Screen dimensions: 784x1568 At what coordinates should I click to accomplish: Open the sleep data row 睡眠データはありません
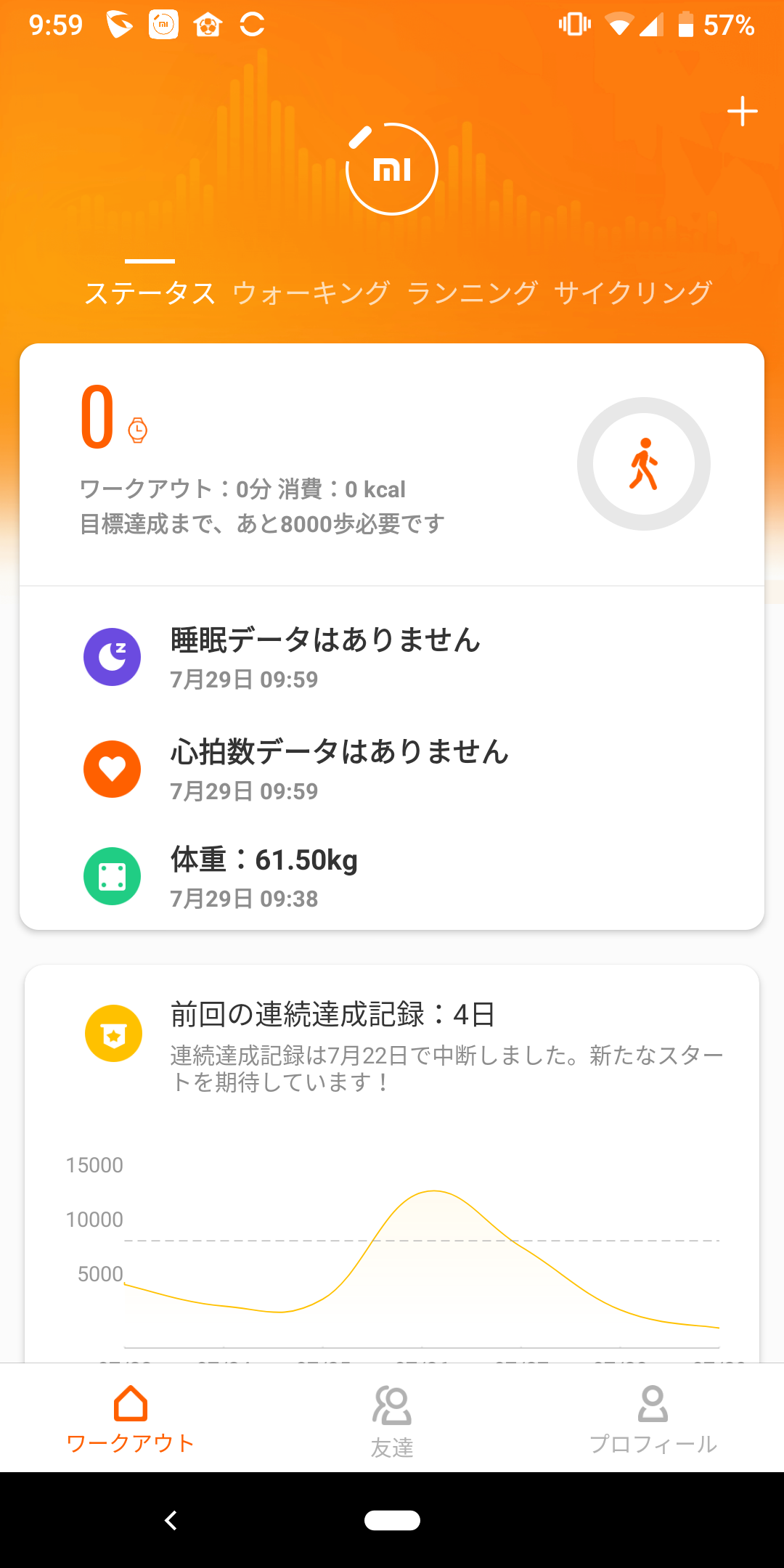392,657
